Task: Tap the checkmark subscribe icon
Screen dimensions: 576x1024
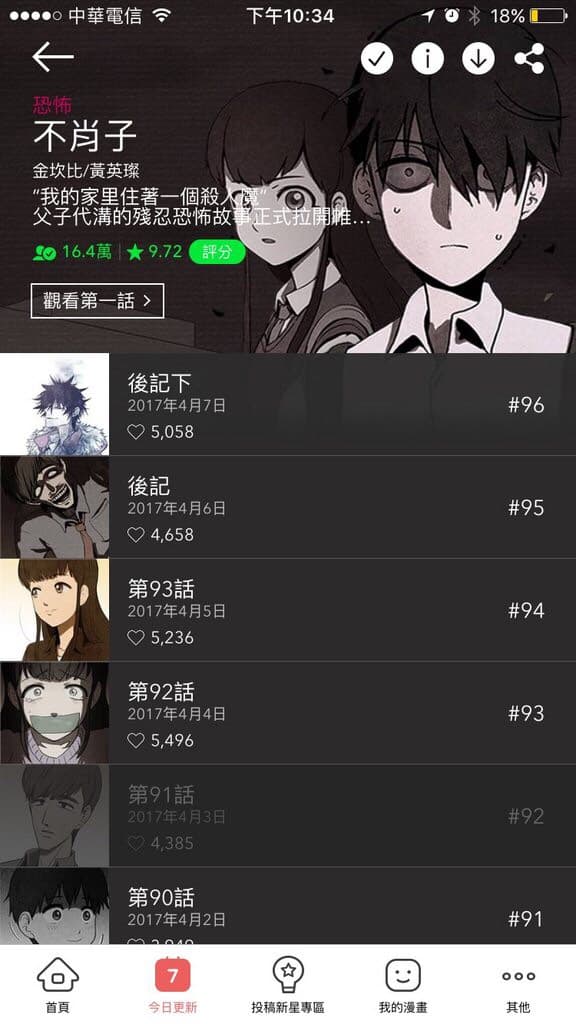Action: [x=377, y=59]
